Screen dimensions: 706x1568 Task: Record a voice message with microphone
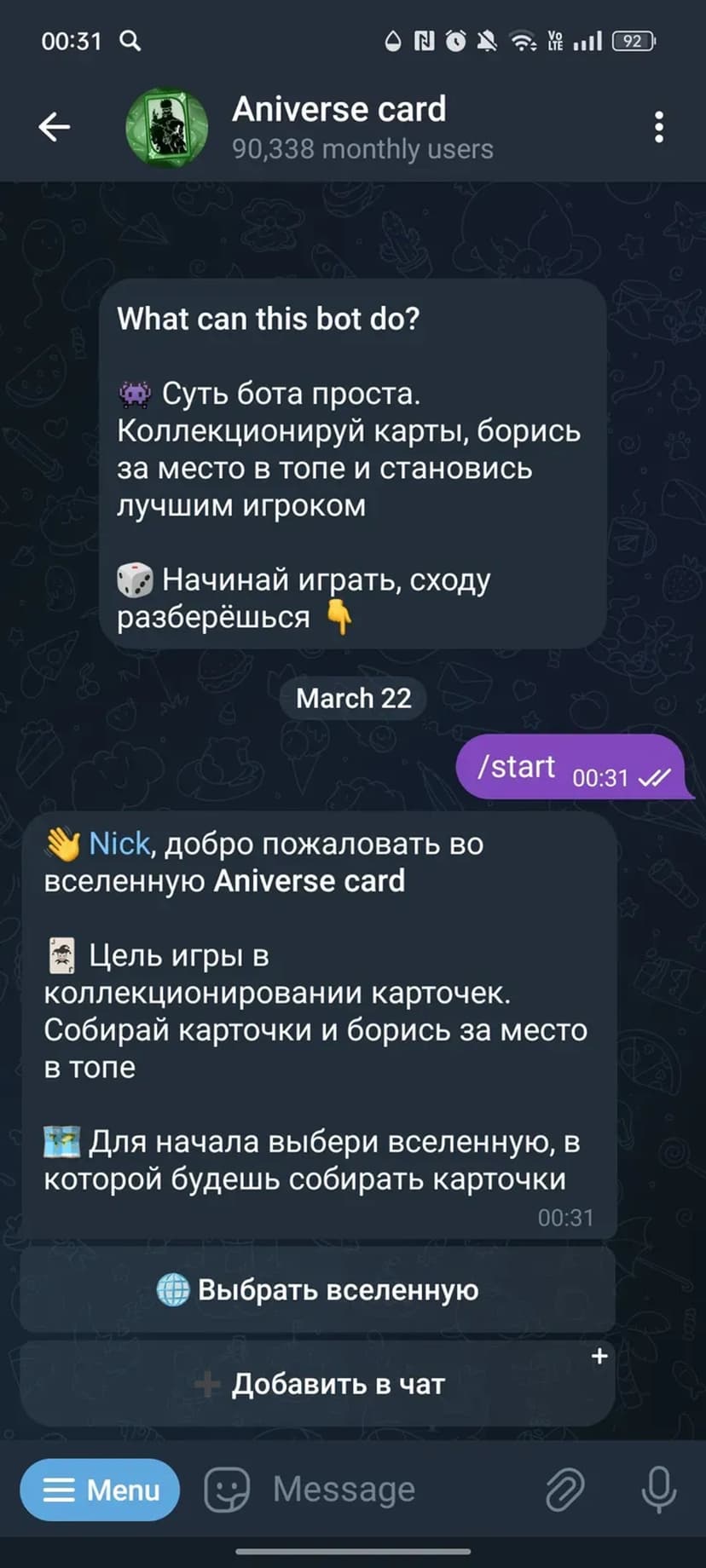pos(658,1490)
